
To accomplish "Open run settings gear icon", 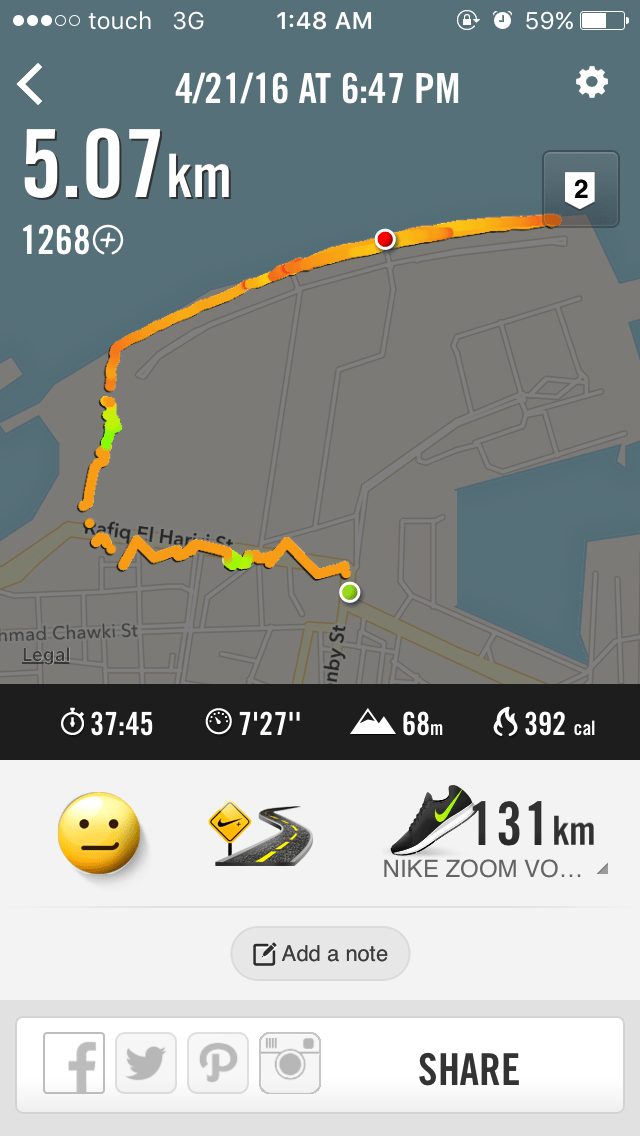I will 591,83.
